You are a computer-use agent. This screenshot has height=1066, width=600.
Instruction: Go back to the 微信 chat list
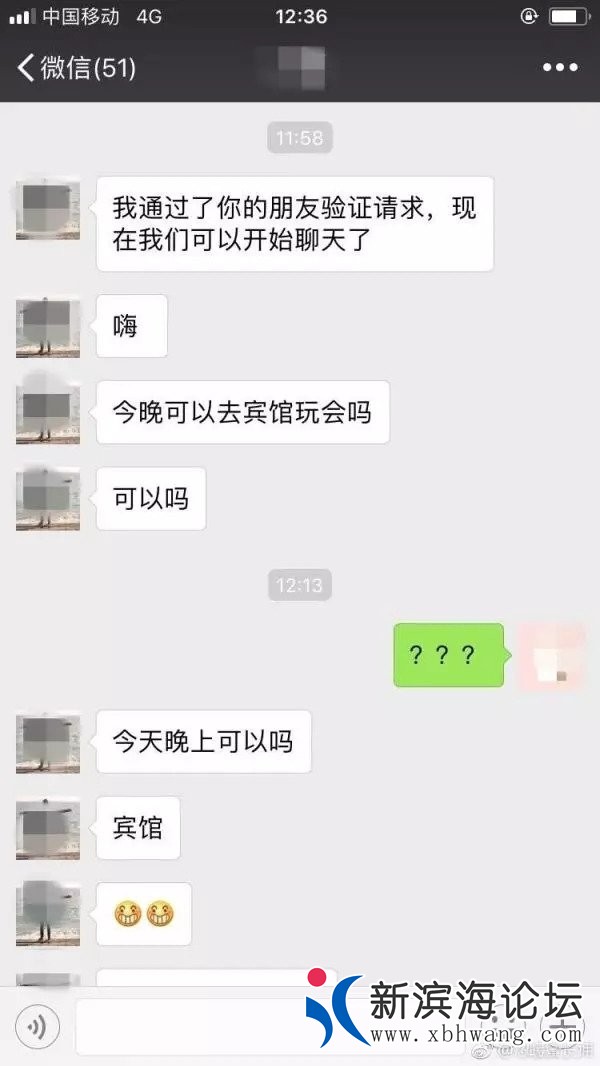tap(75, 68)
